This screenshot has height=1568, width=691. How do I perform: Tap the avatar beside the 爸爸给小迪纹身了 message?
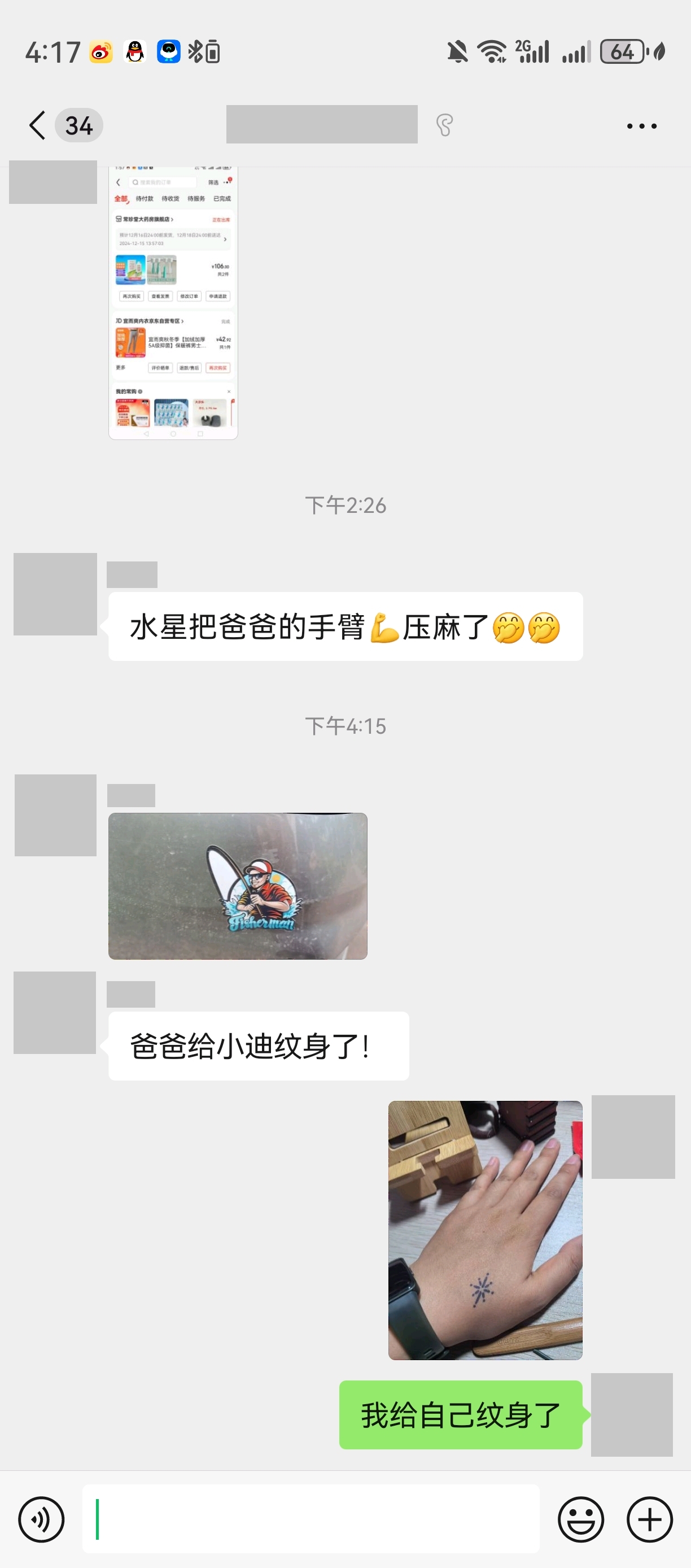click(x=55, y=1012)
